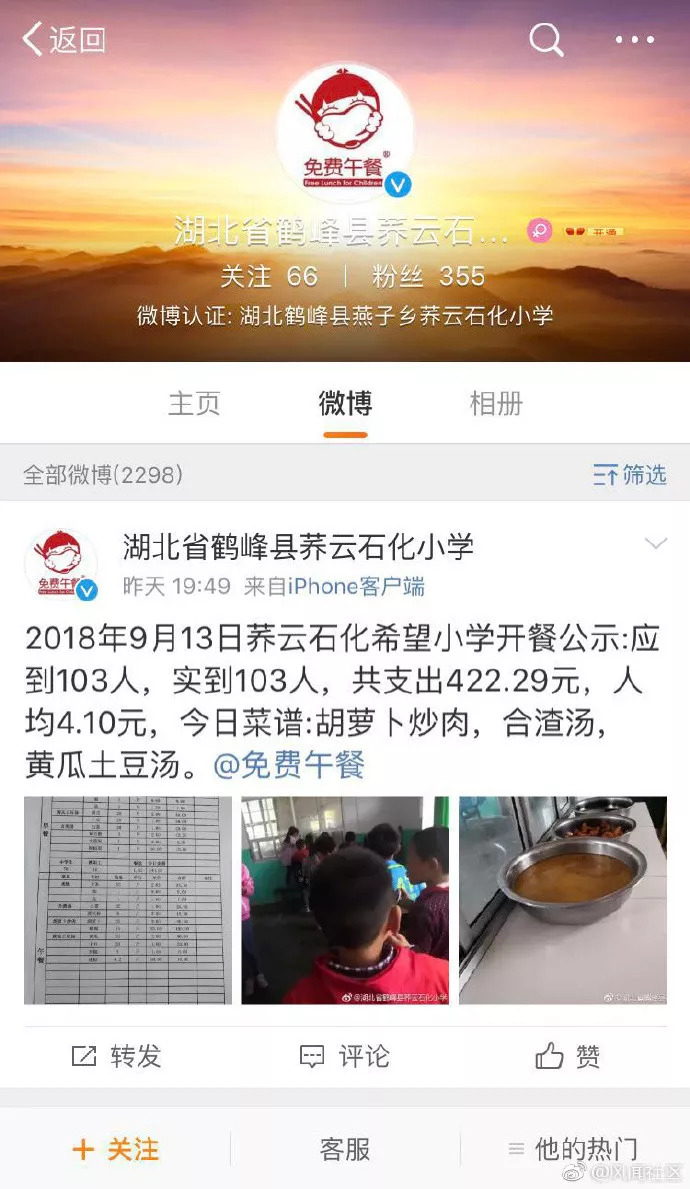Open 客服 customer service
Screen dimensions: 690x1189
point(345,1149)
